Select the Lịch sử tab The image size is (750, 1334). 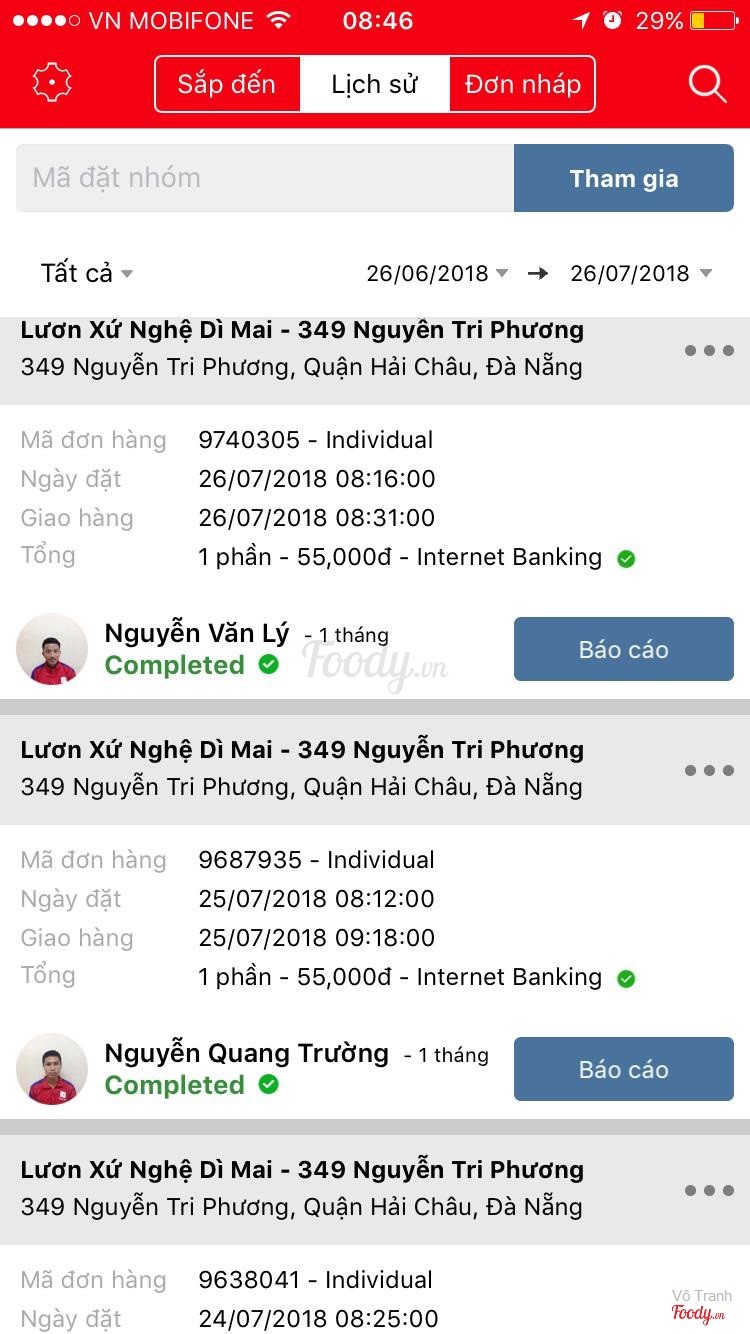[374, 84]
